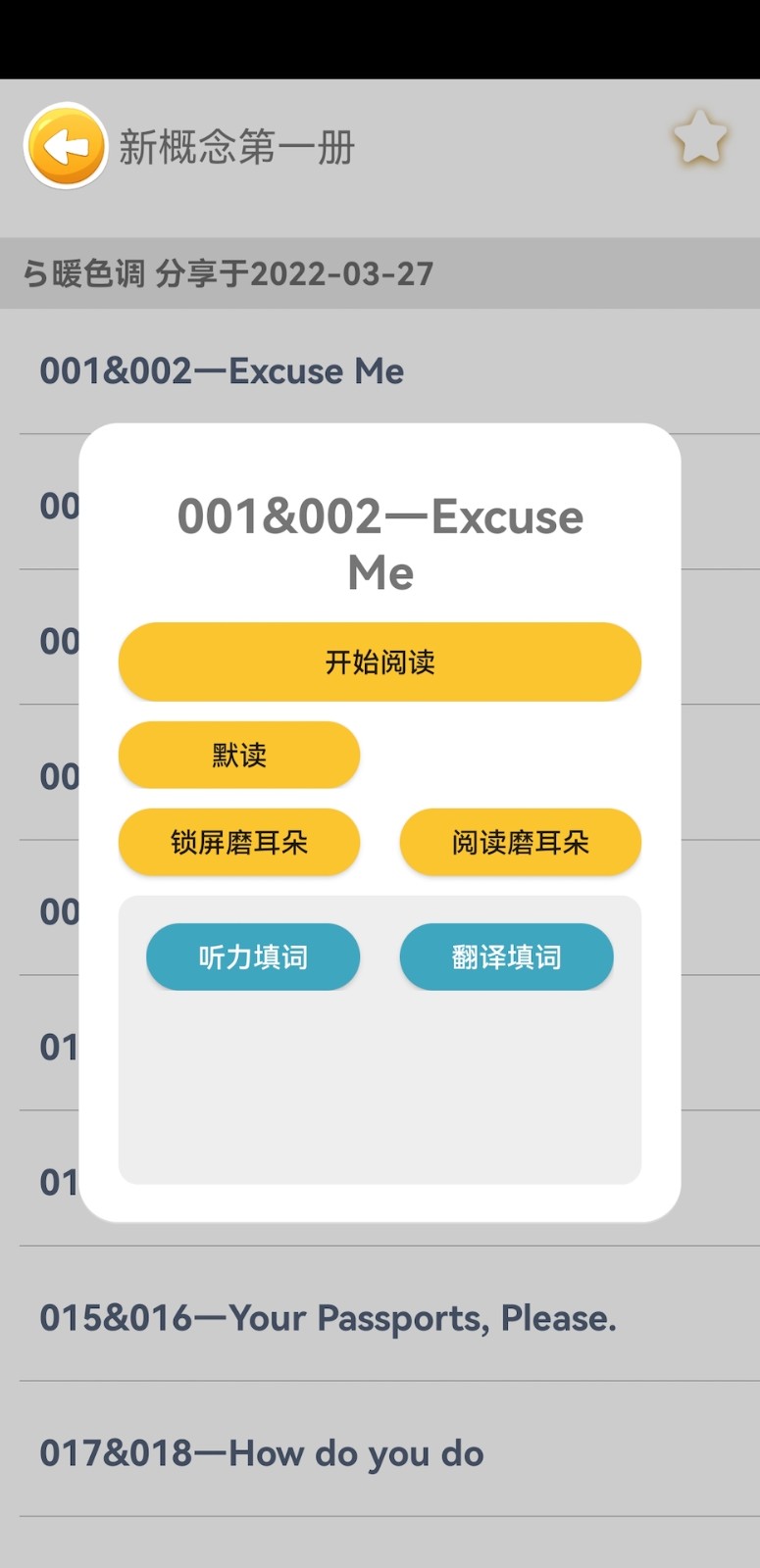Click the partially hidden lesson starting with 01
This screenshot has height=1568, width=760.
point(54,1047)
